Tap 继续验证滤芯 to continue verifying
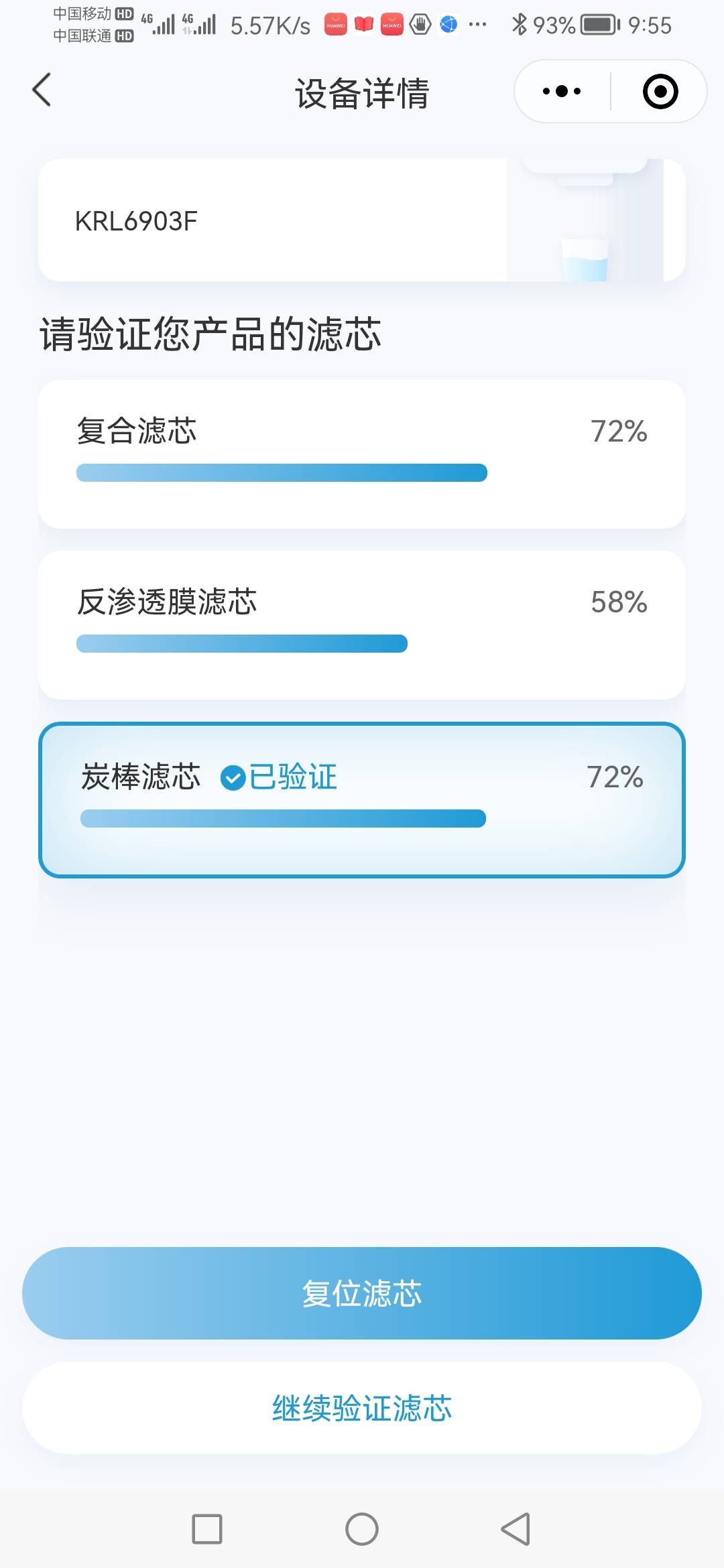This screenshot has height=1568, width=724. tap(362, 1408)
